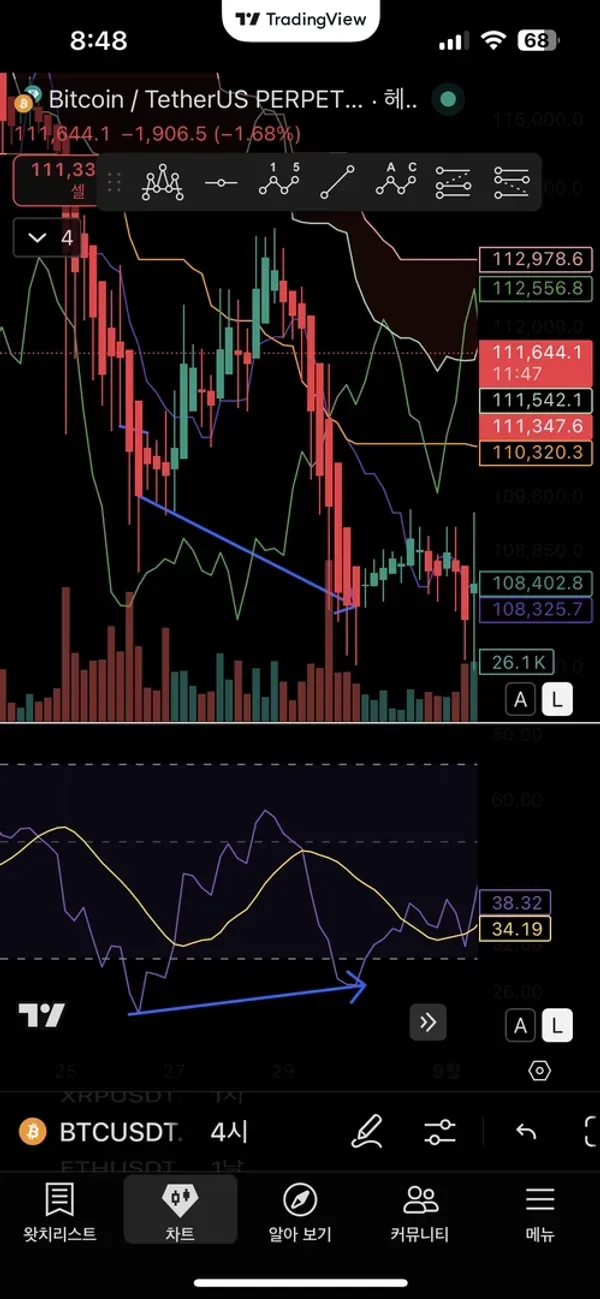Toggle log scale L on the price chart
This screenshot has width=600, height=1299.
click(x=557, y=700)
